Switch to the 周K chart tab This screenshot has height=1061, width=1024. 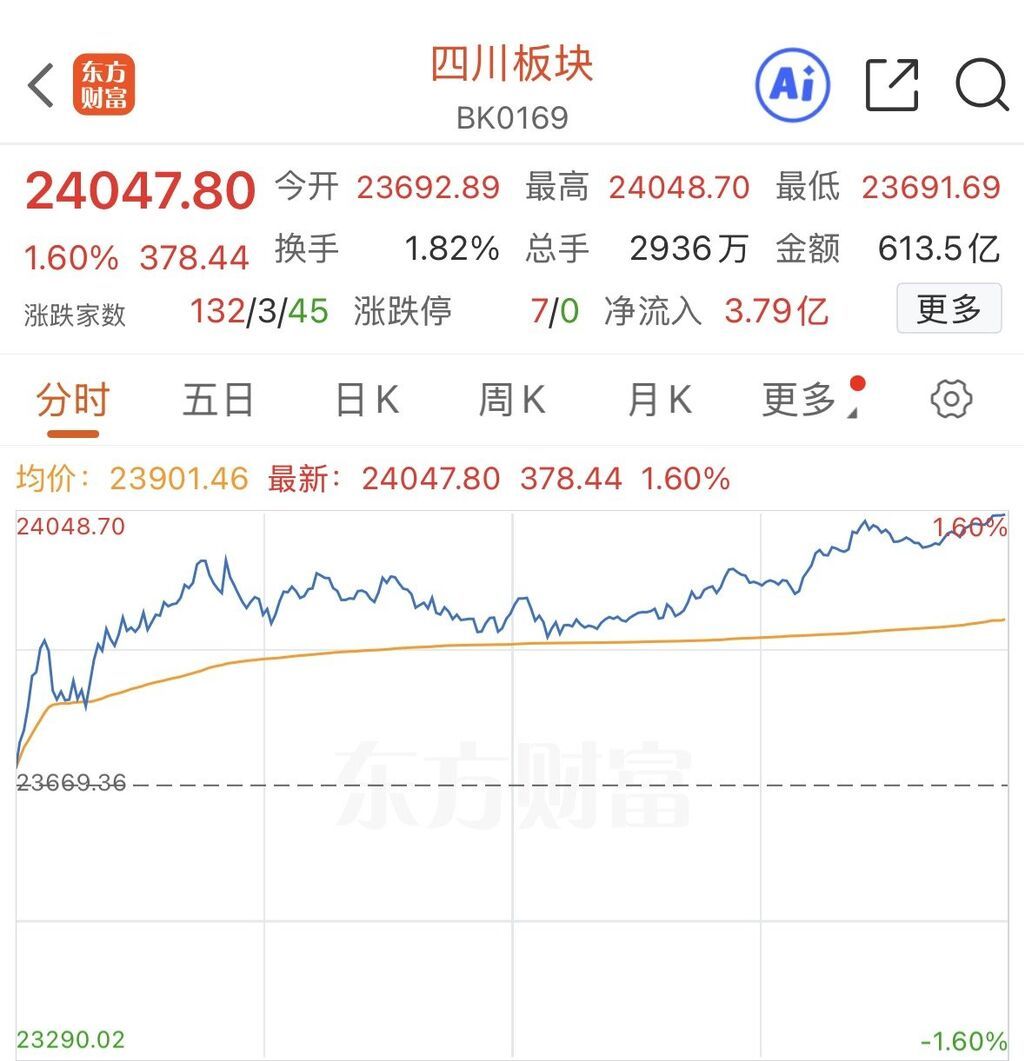512,399
